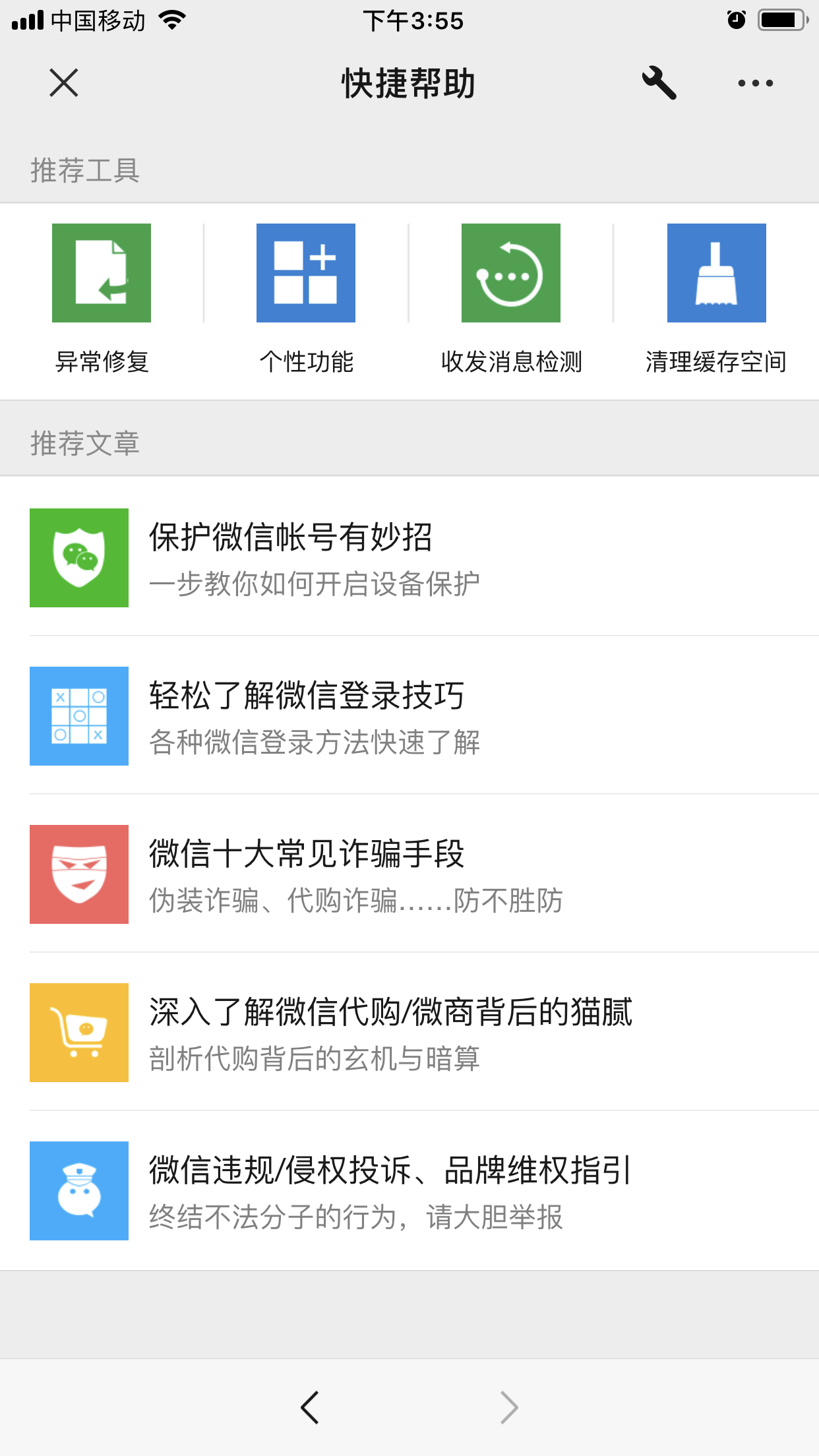
Task: Select the 推荐文章 section header
Action: 86,443
